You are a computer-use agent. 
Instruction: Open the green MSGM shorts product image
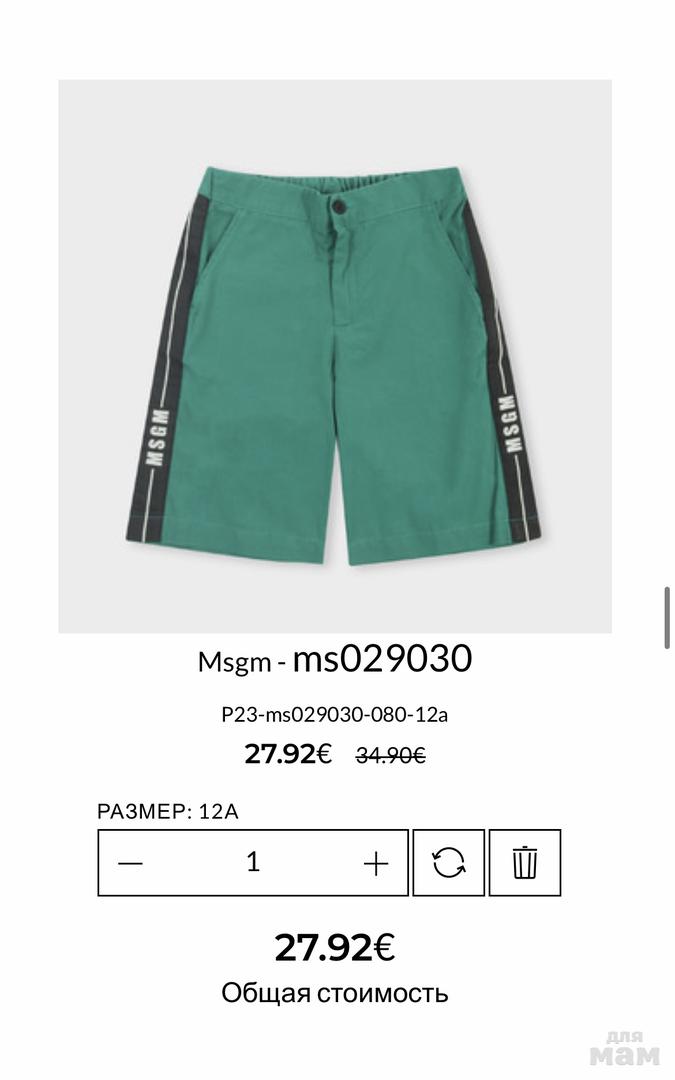335,356
